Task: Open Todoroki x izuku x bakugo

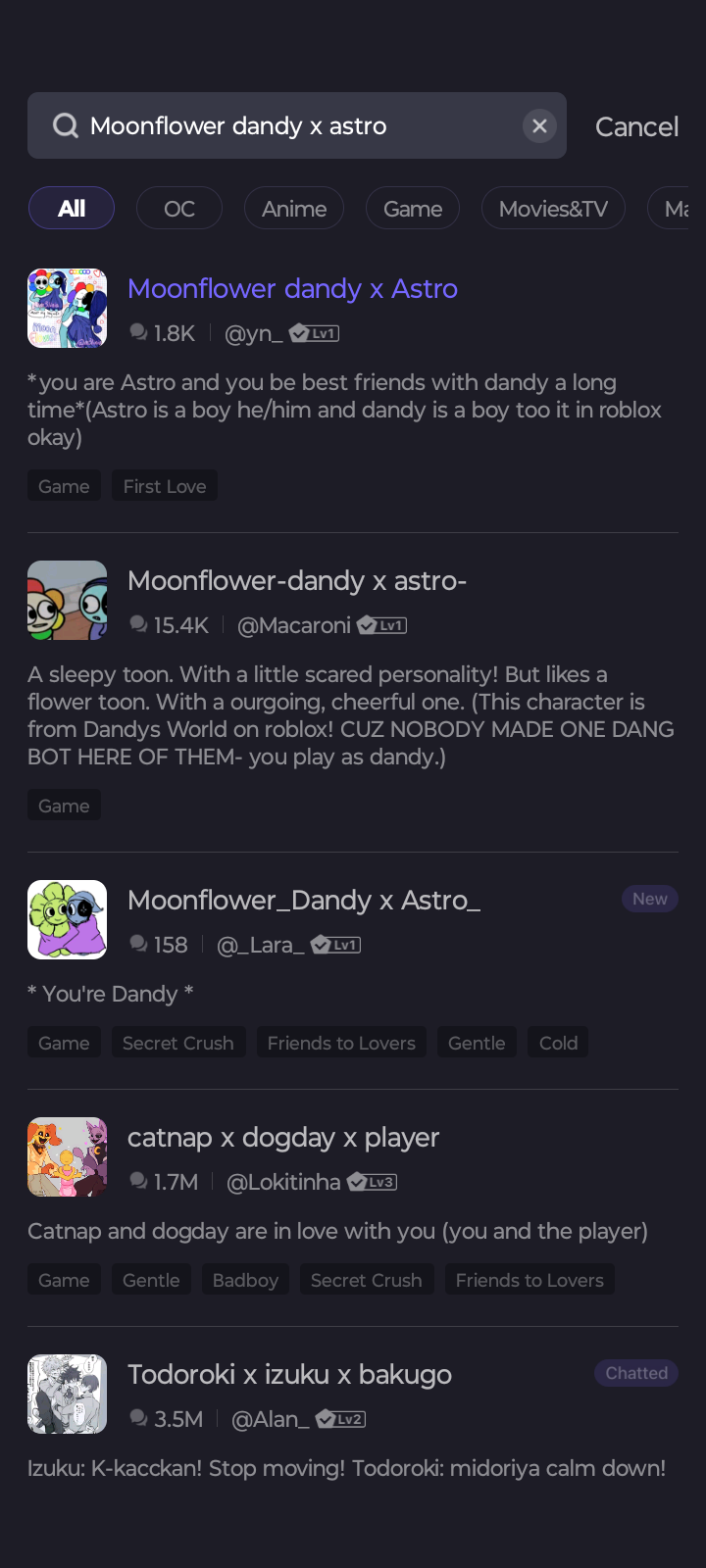Action: click(289, 1375)
